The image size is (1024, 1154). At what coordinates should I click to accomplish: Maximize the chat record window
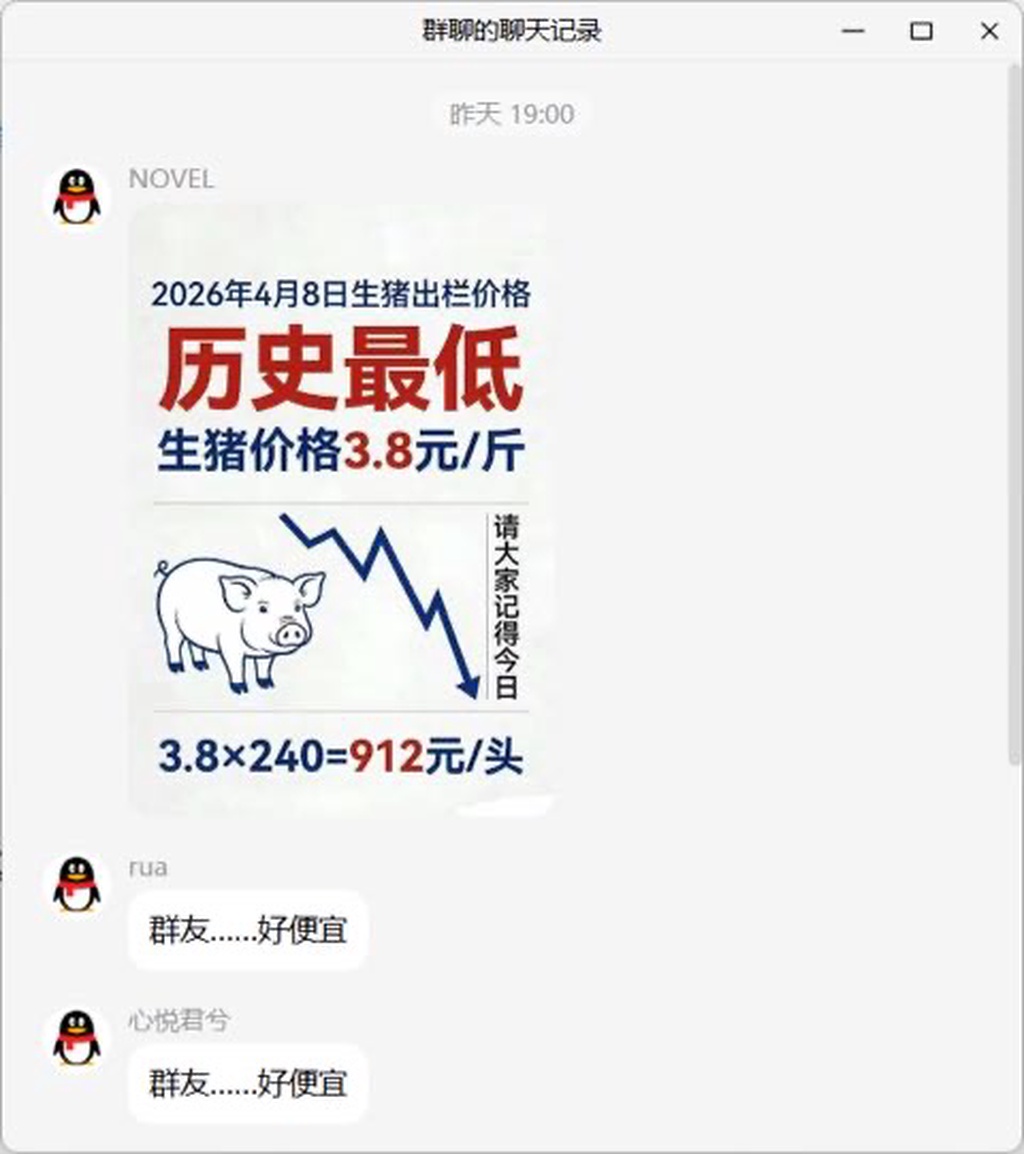click(x=921, y=32)
